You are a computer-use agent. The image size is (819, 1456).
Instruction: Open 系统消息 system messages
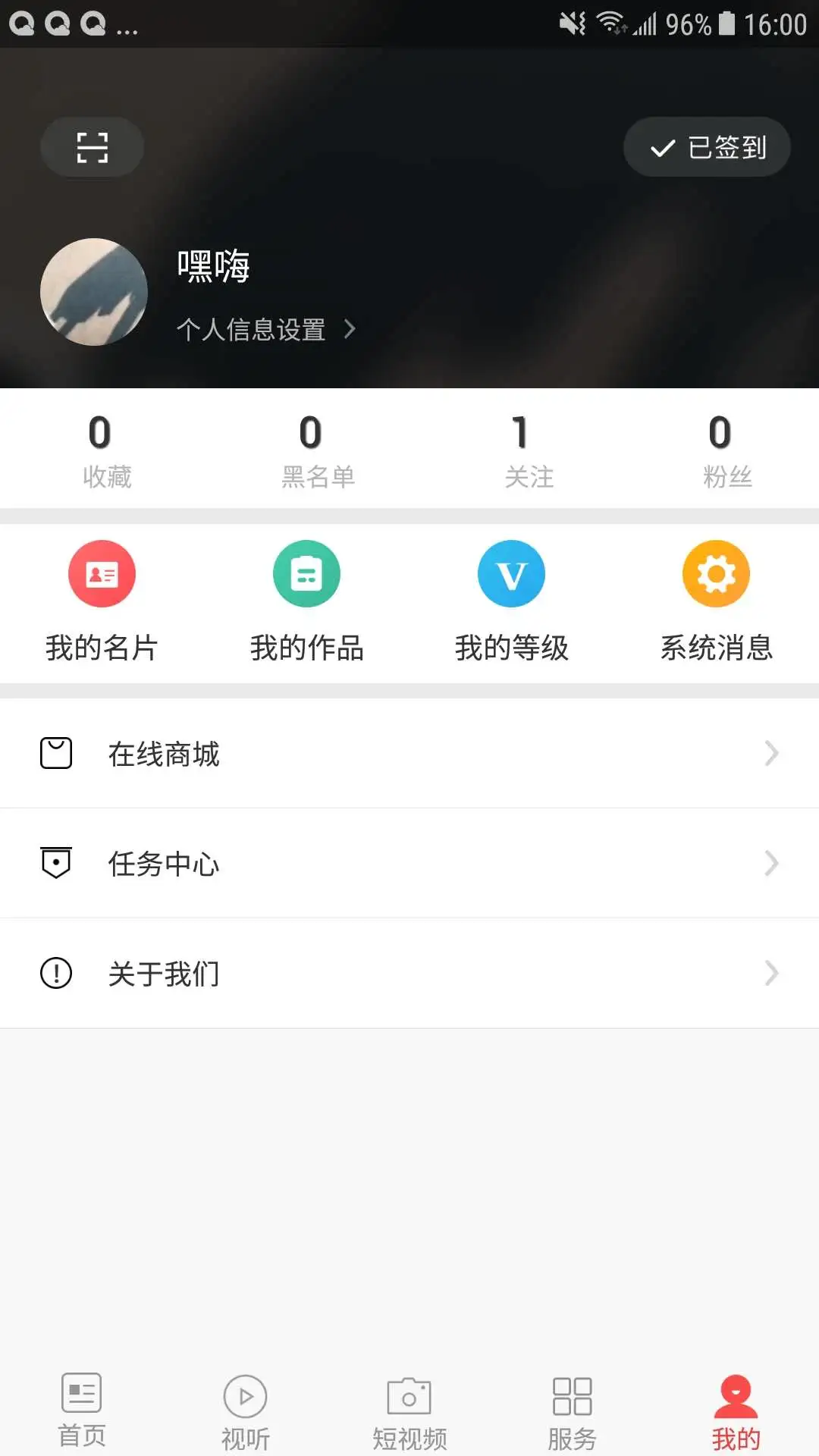pos(716,574)
